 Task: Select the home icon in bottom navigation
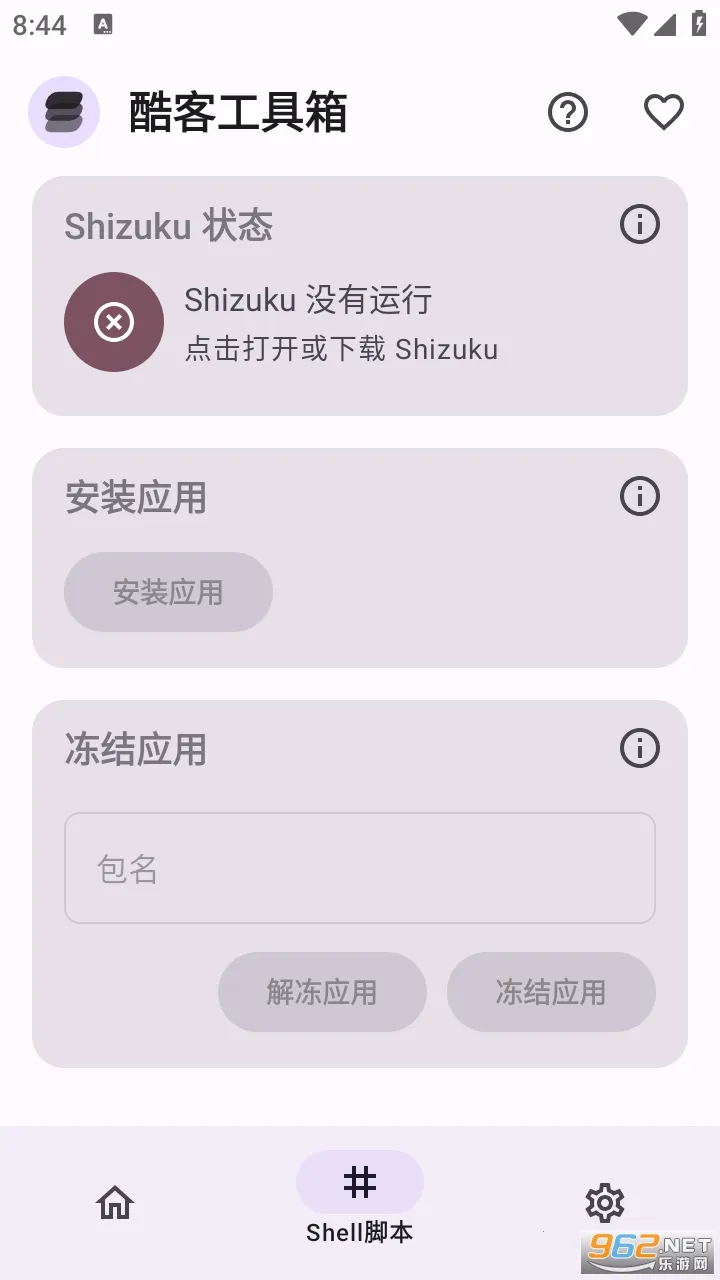click(x=114, y=1203)
